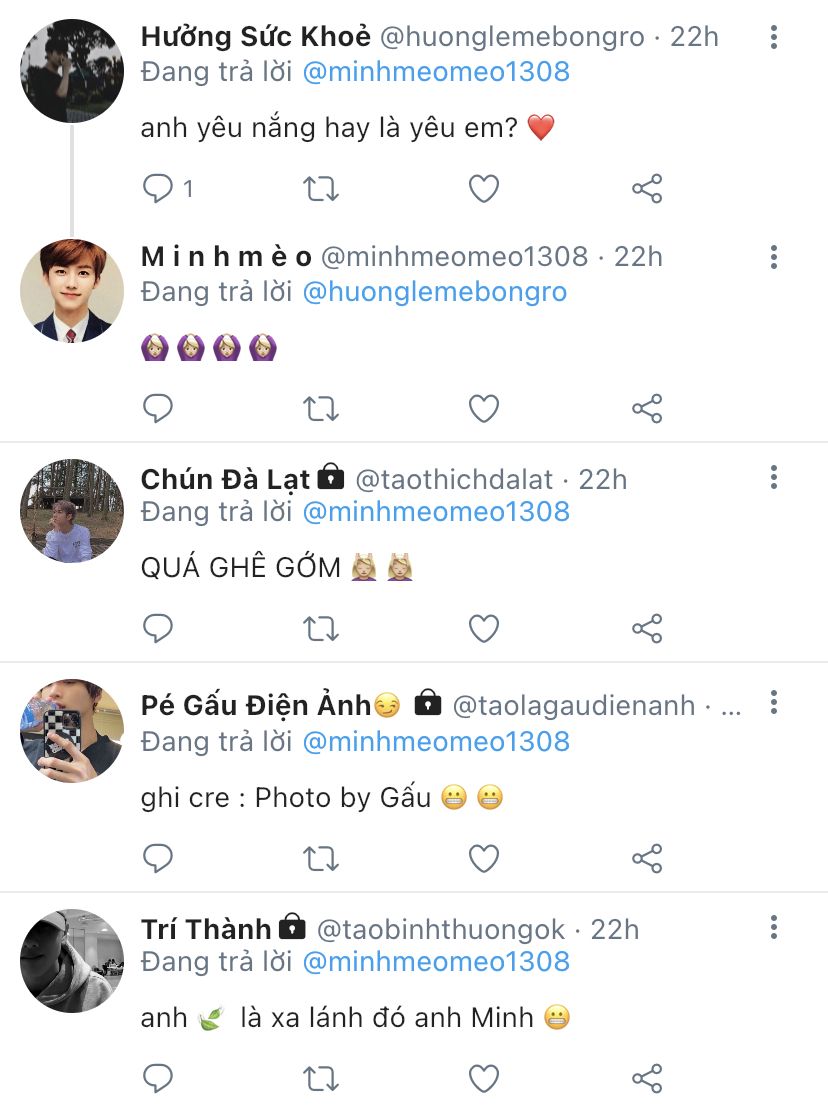Open more options on Chún Đà Lạt's tweet
The image size is (828, 1111).
point(774,477)
